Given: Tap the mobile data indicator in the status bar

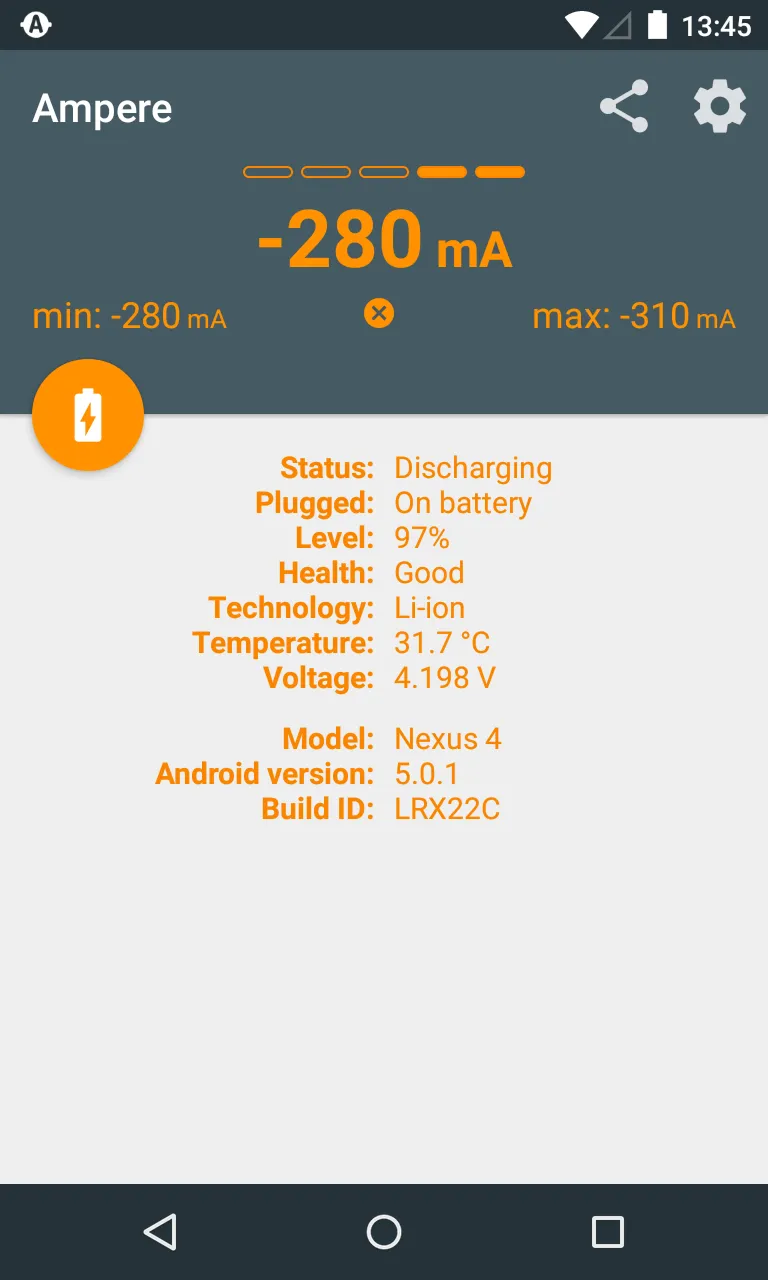Looking at the screenshot, I should (x=617, y=23).
